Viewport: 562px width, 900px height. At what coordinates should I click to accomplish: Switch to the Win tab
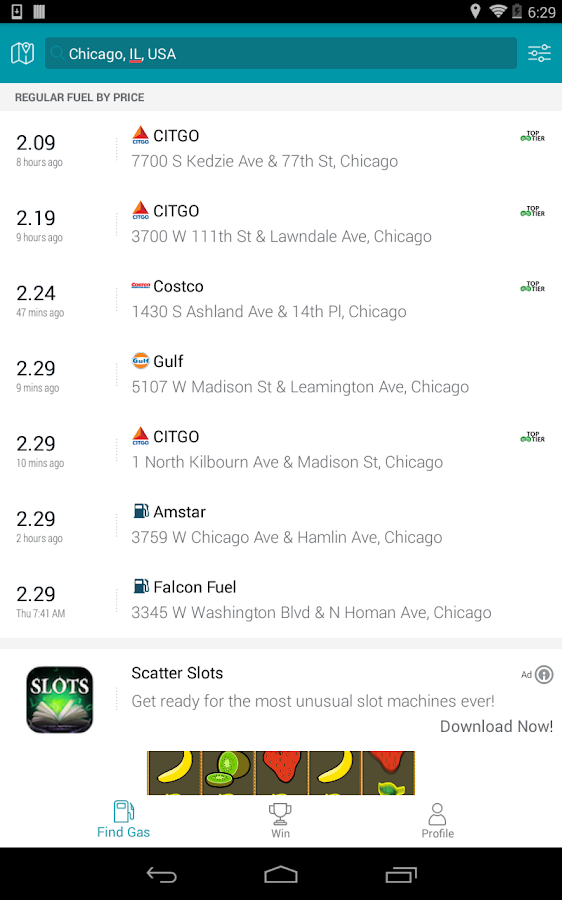pos(280,820)
